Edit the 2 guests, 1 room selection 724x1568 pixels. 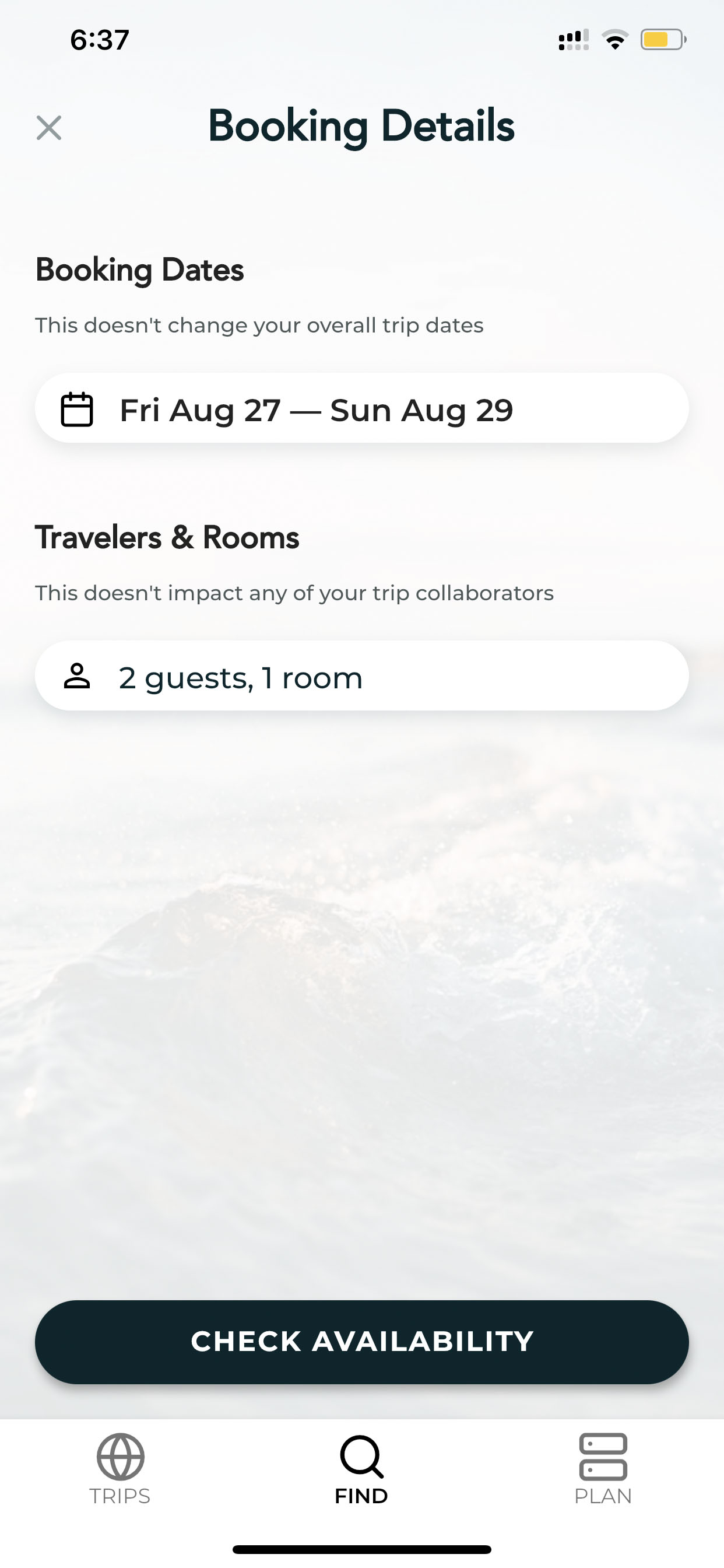click(x=362, y=675)
